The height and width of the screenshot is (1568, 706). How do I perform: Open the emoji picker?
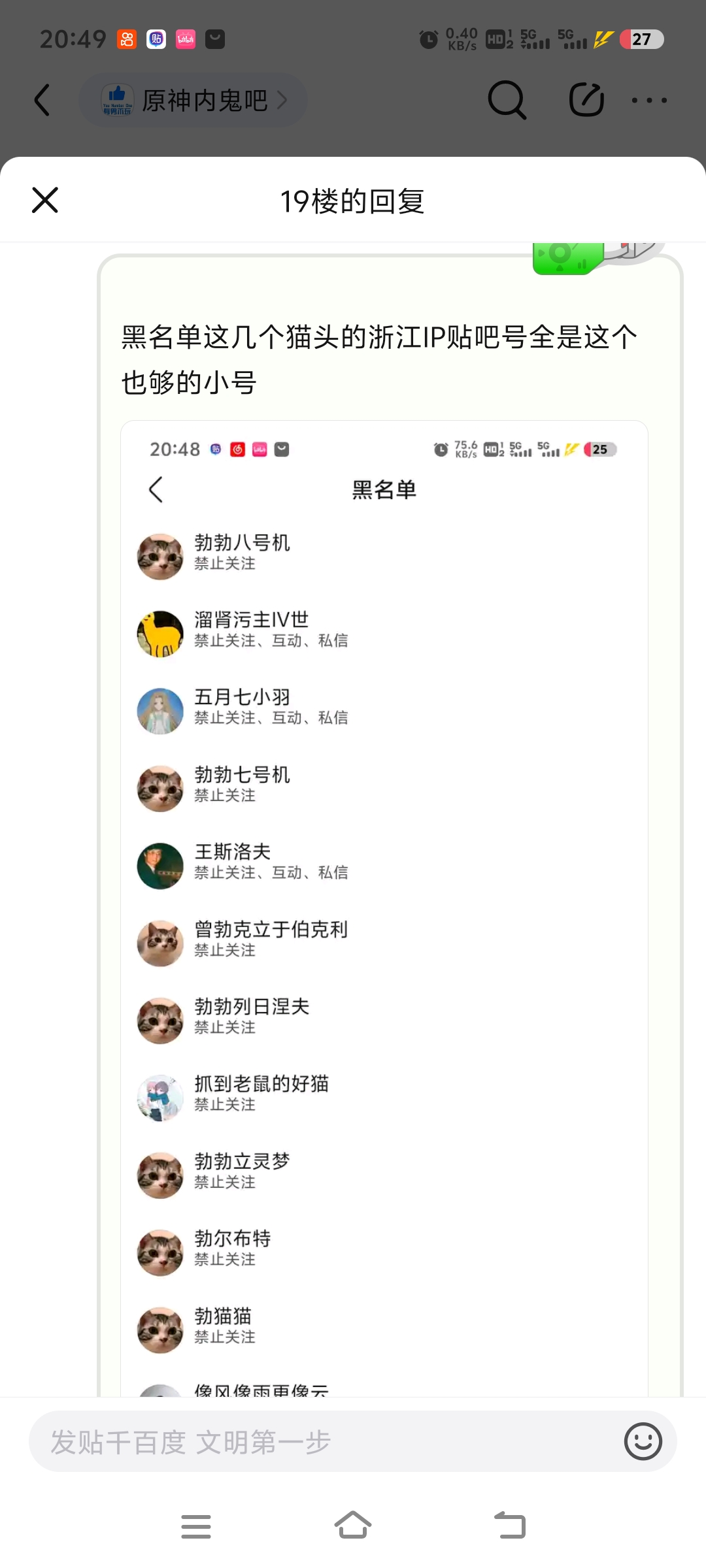coord(643,1441)
